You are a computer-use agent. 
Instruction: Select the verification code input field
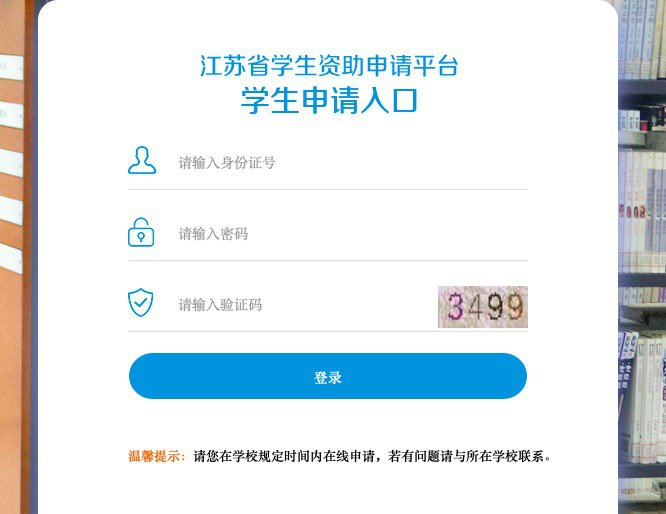(x=300, y=305)
